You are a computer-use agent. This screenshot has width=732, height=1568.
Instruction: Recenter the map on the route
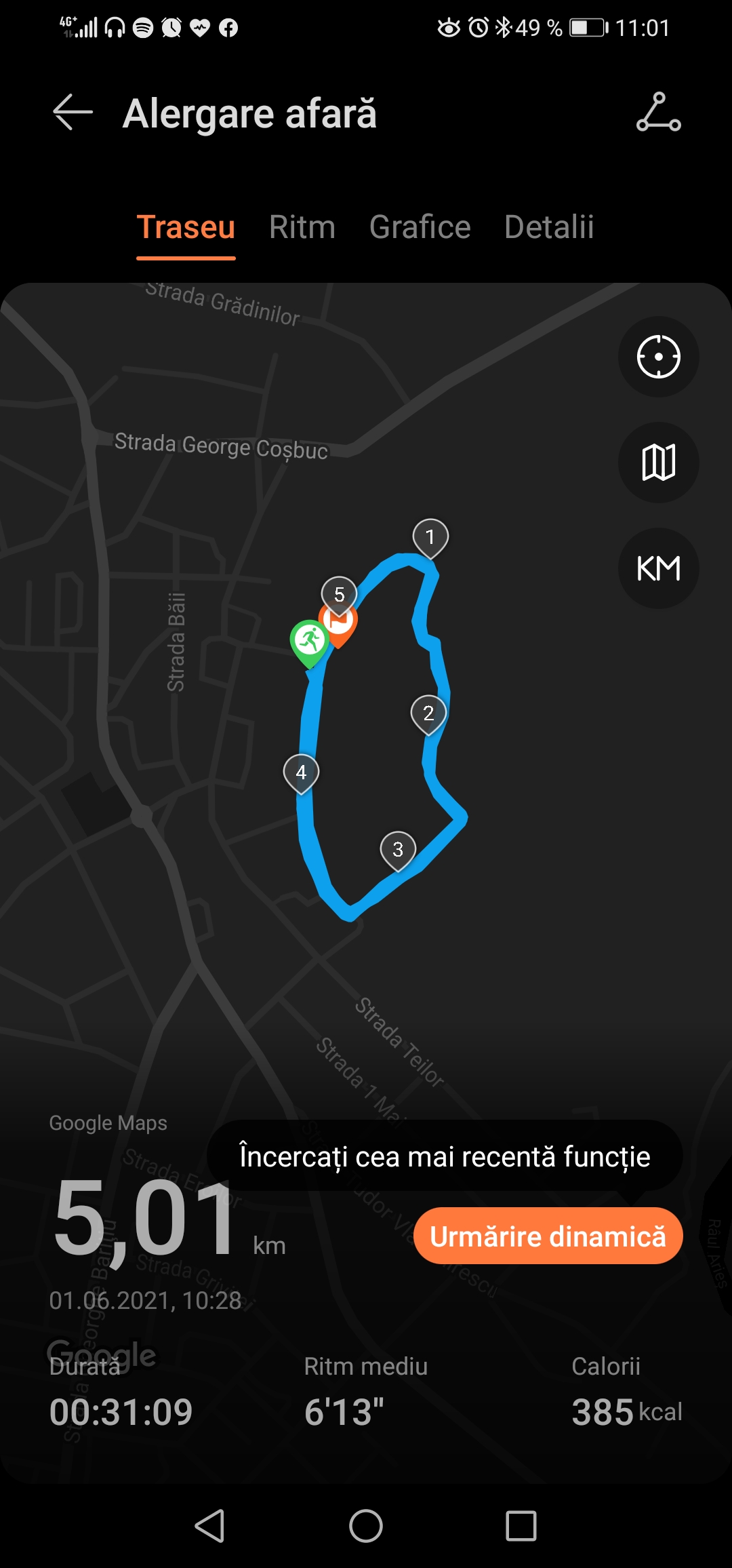click(x=658, y=357)
